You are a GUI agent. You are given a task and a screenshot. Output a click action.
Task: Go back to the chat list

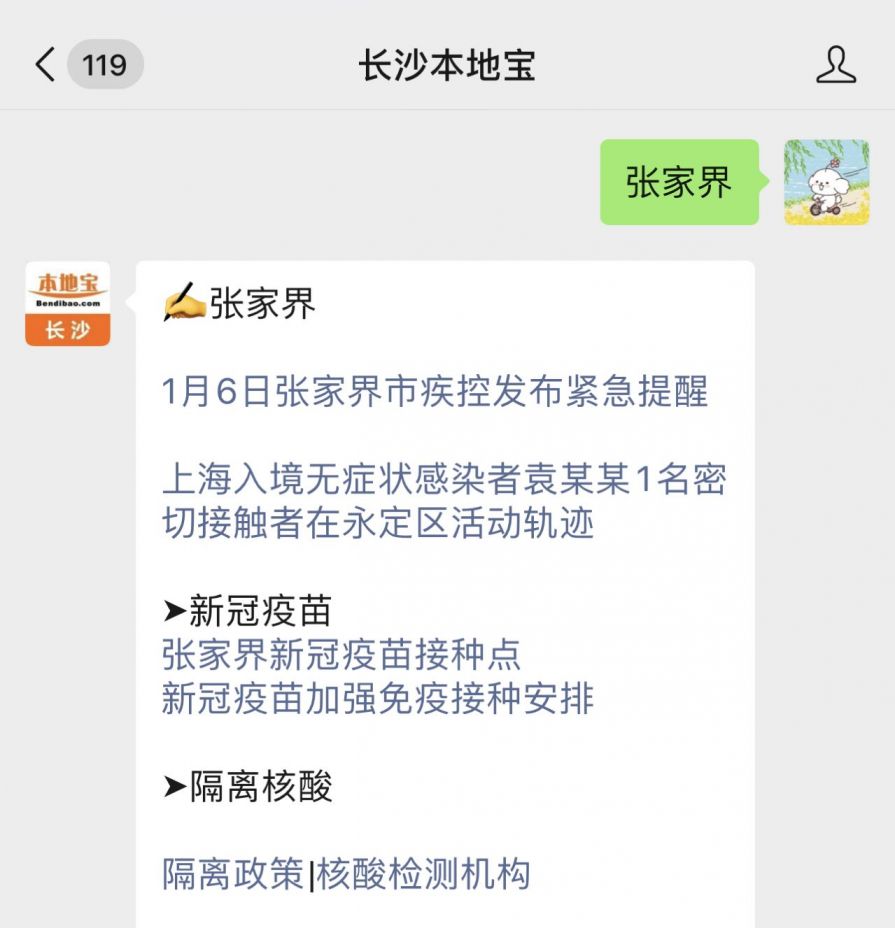[x=46, y=66]
